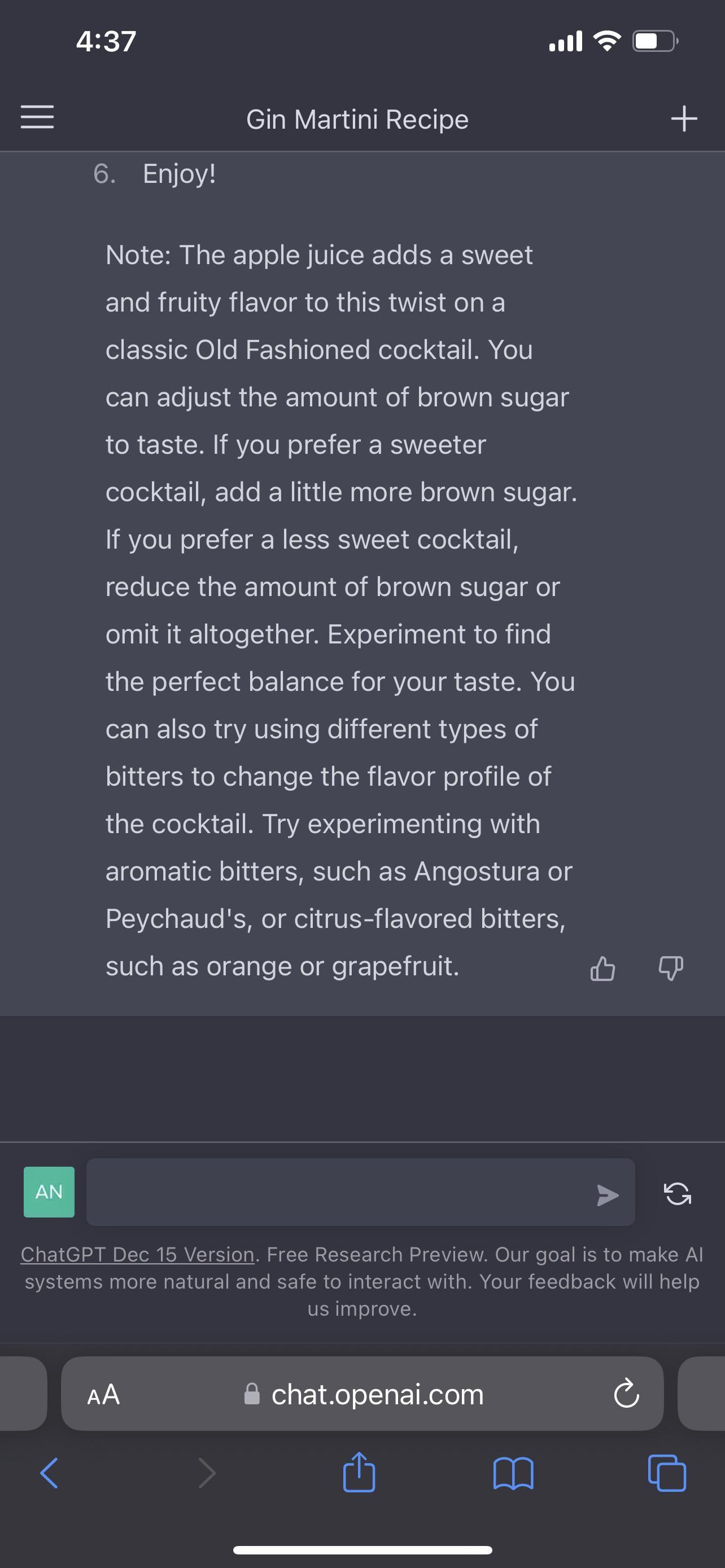Tap the back navigation chevron
Viewport: 725px width, 1568px height.
coord(49,1473)
